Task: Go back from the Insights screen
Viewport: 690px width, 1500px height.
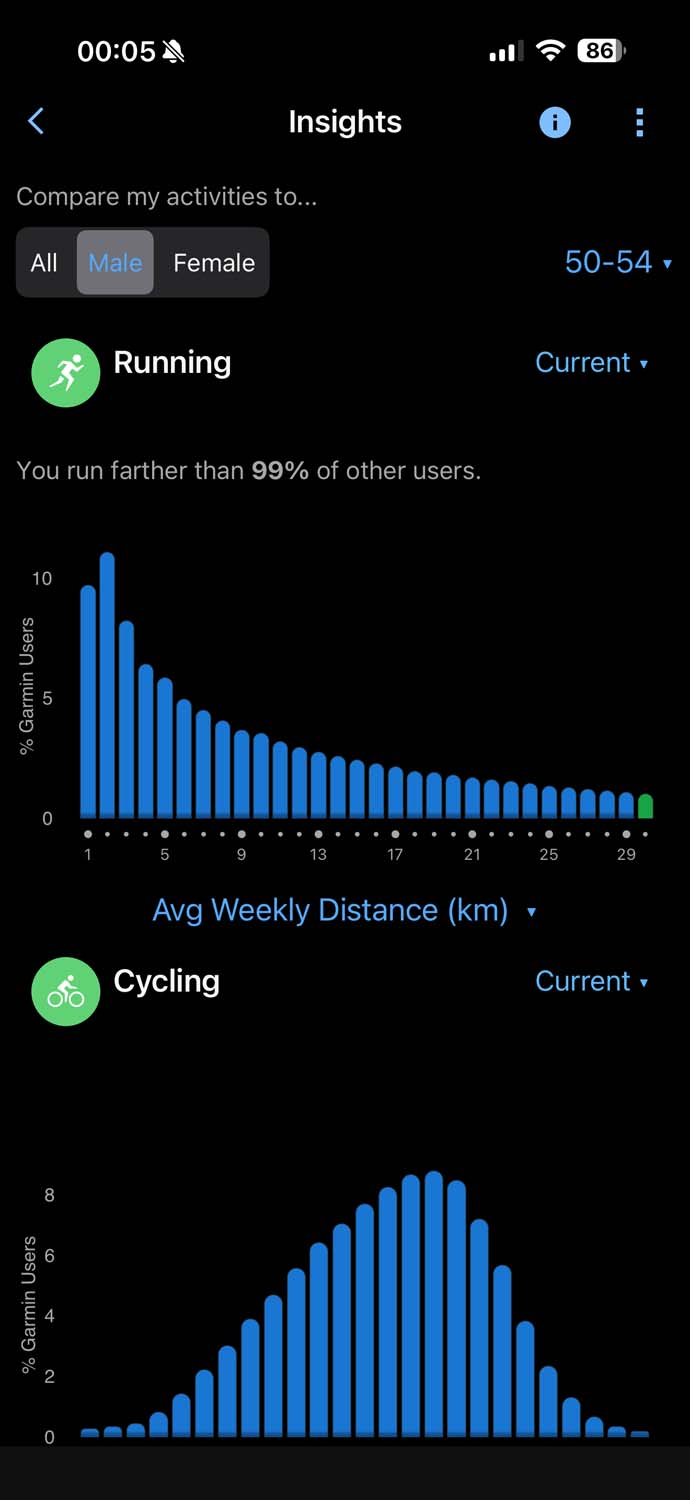Action: click(x=36, y=122)
